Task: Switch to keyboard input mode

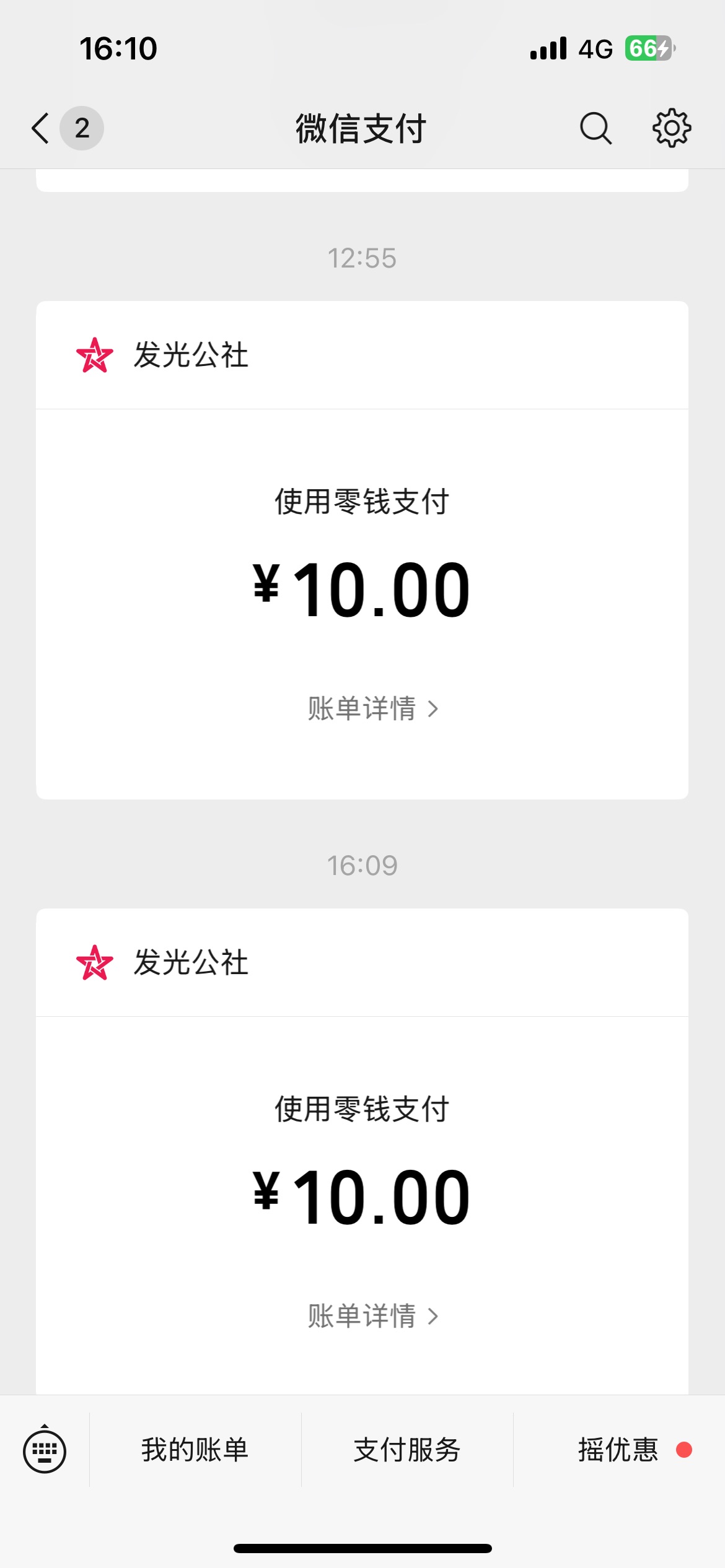Action: click(45, 1450)
